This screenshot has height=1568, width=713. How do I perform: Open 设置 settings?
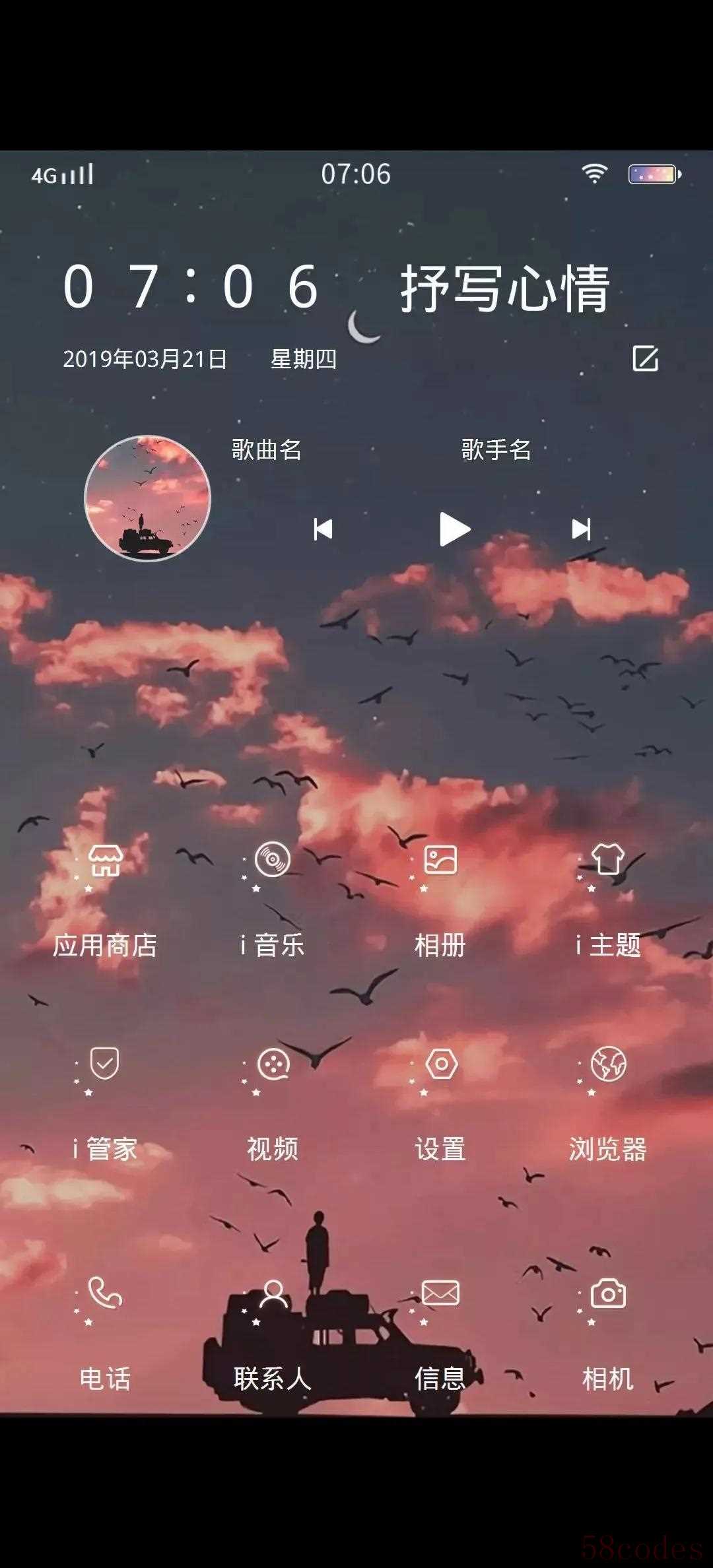tap(441, 1064)
